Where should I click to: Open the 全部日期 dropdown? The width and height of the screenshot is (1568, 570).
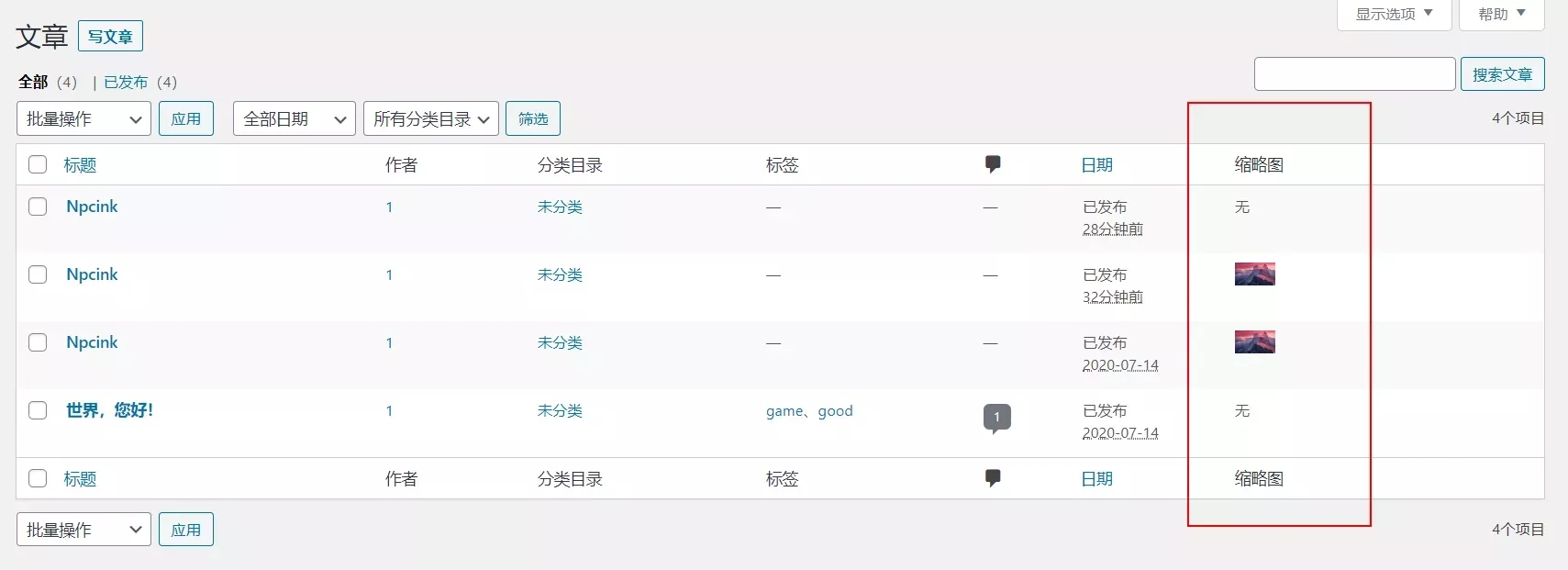click(294, 118)
